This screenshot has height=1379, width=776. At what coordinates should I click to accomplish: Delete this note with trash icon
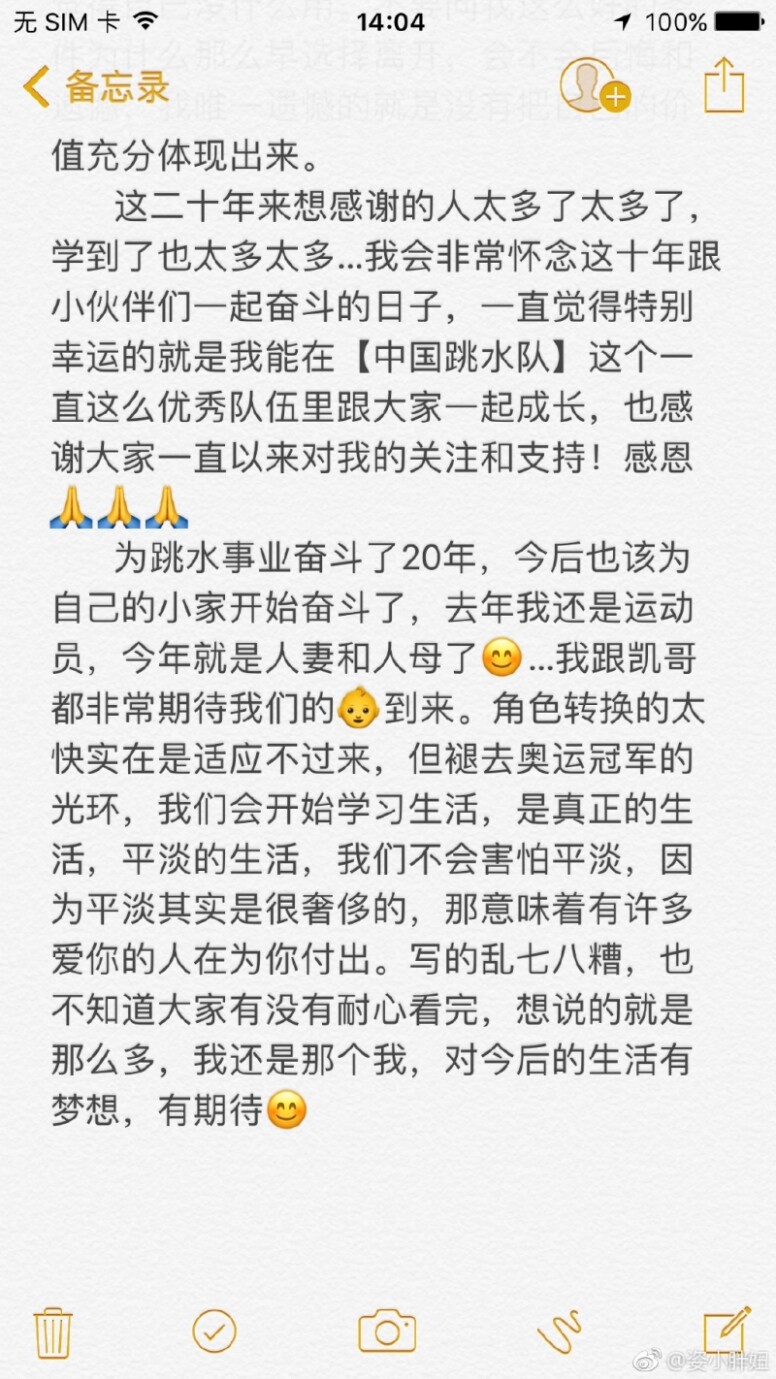[x=52, y=1331]
